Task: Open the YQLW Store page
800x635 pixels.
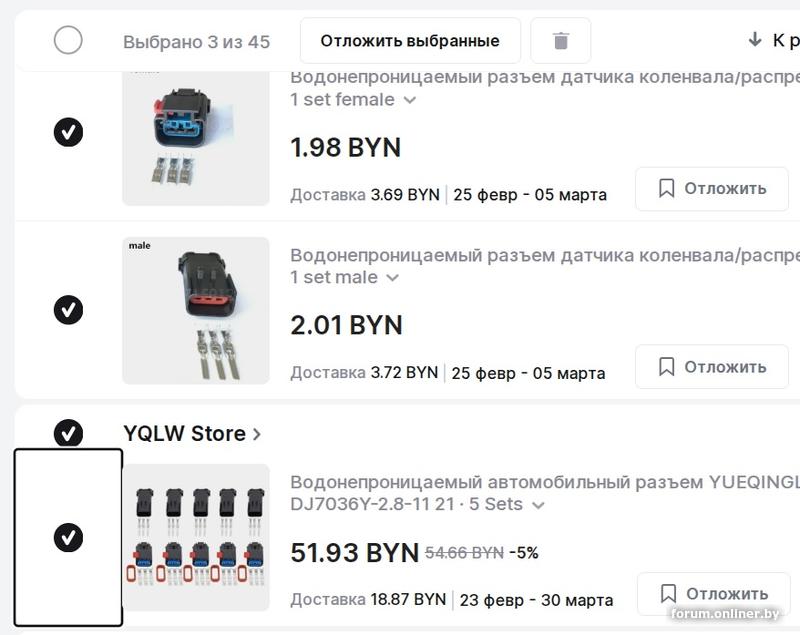Action: click(191, 434)
